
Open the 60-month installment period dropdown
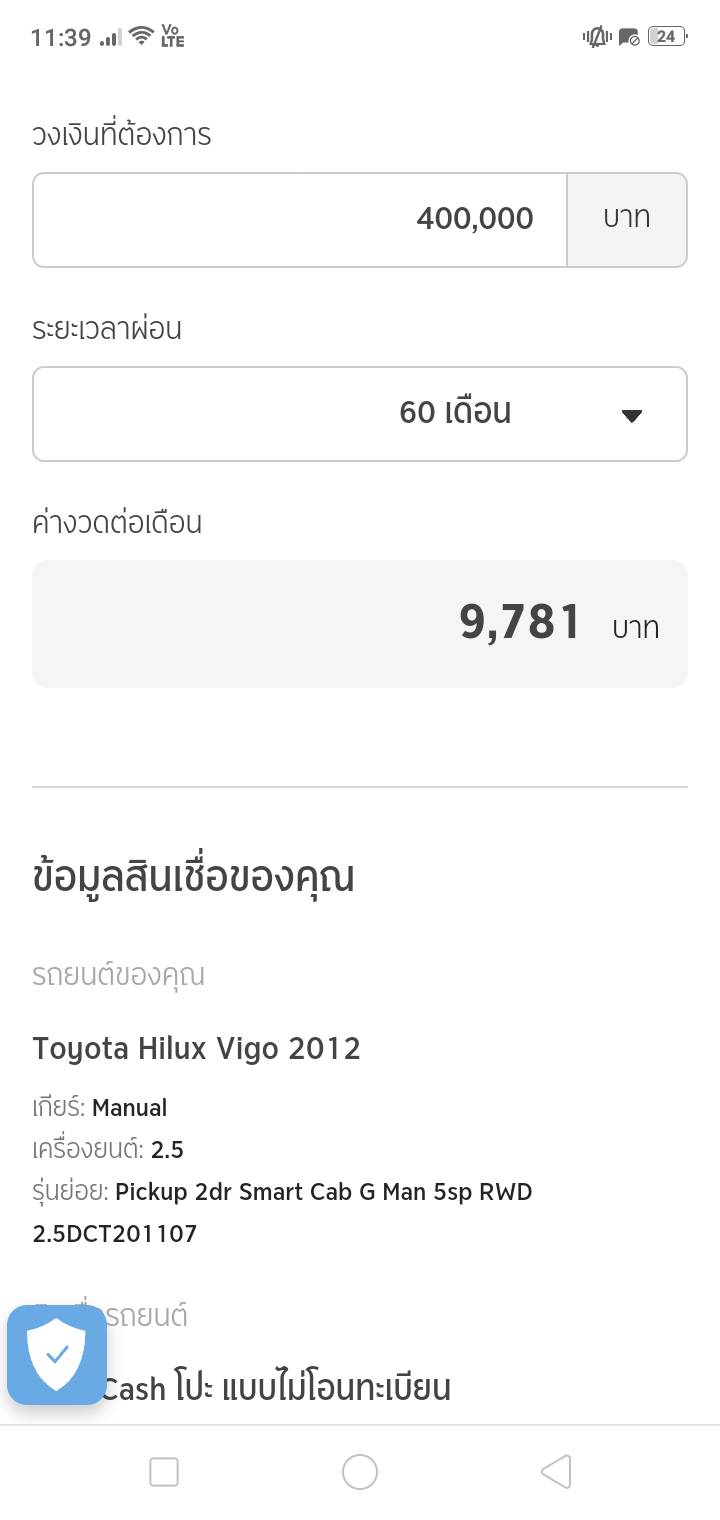click(x=360, y=414)
